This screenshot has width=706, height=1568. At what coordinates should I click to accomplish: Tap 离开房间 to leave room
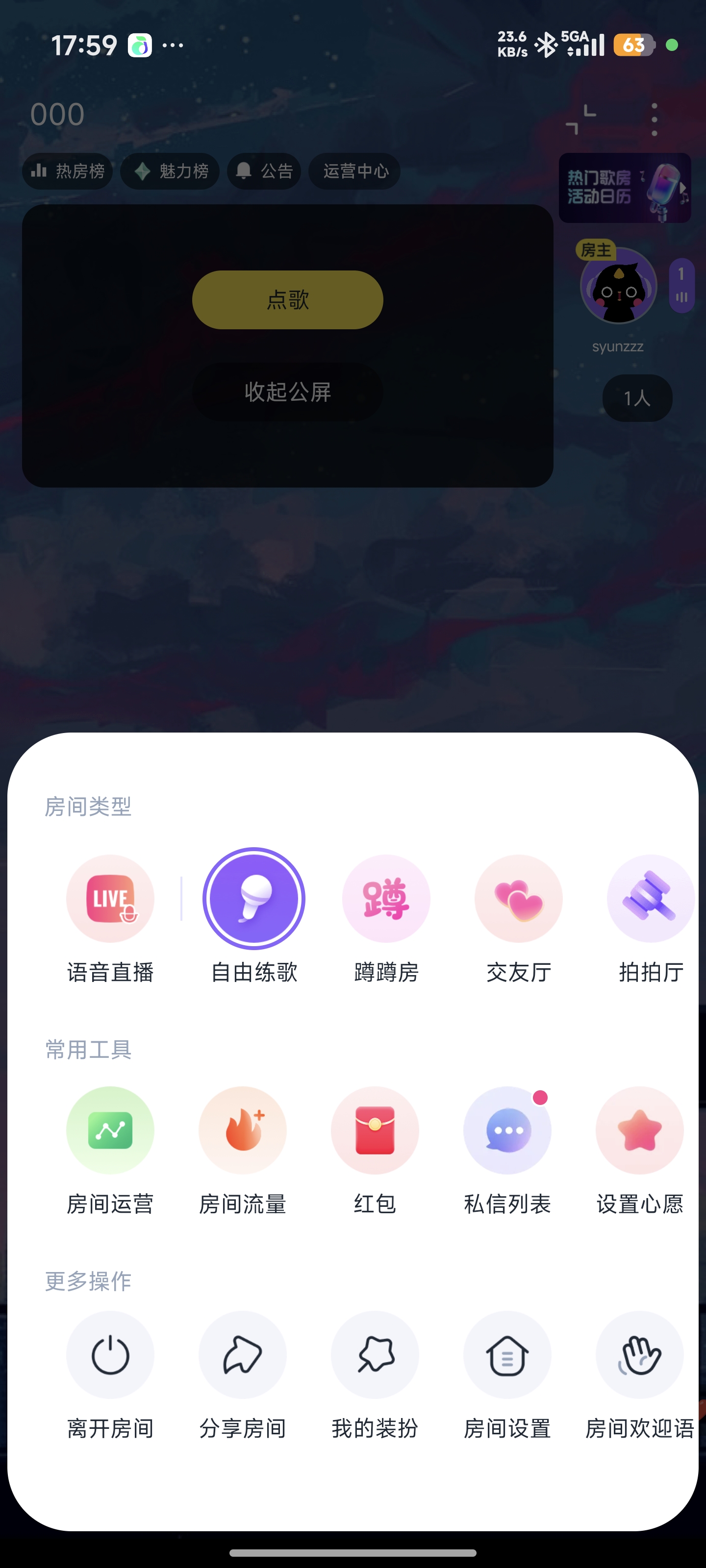tap(110, 1355)
